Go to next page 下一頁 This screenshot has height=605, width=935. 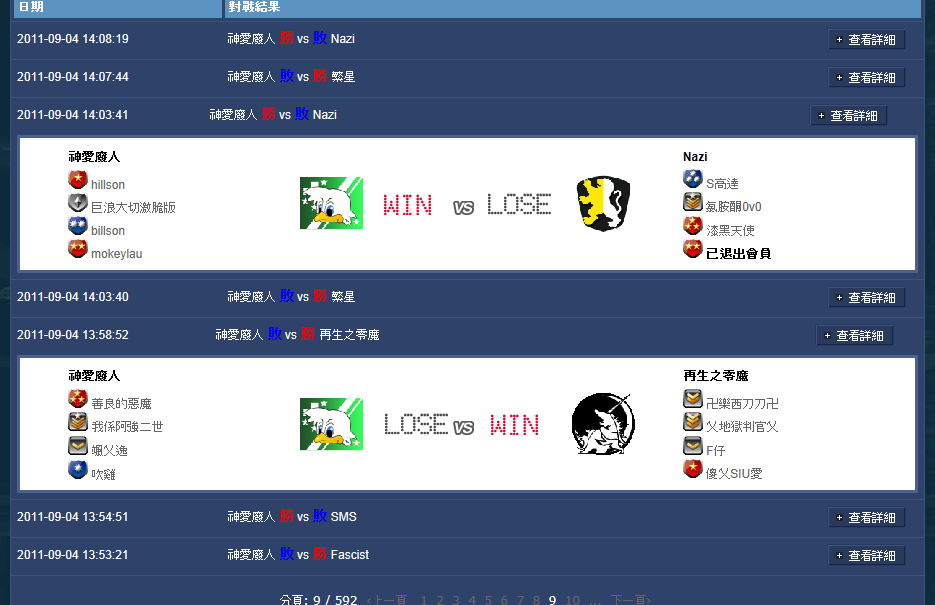[631, 600]
